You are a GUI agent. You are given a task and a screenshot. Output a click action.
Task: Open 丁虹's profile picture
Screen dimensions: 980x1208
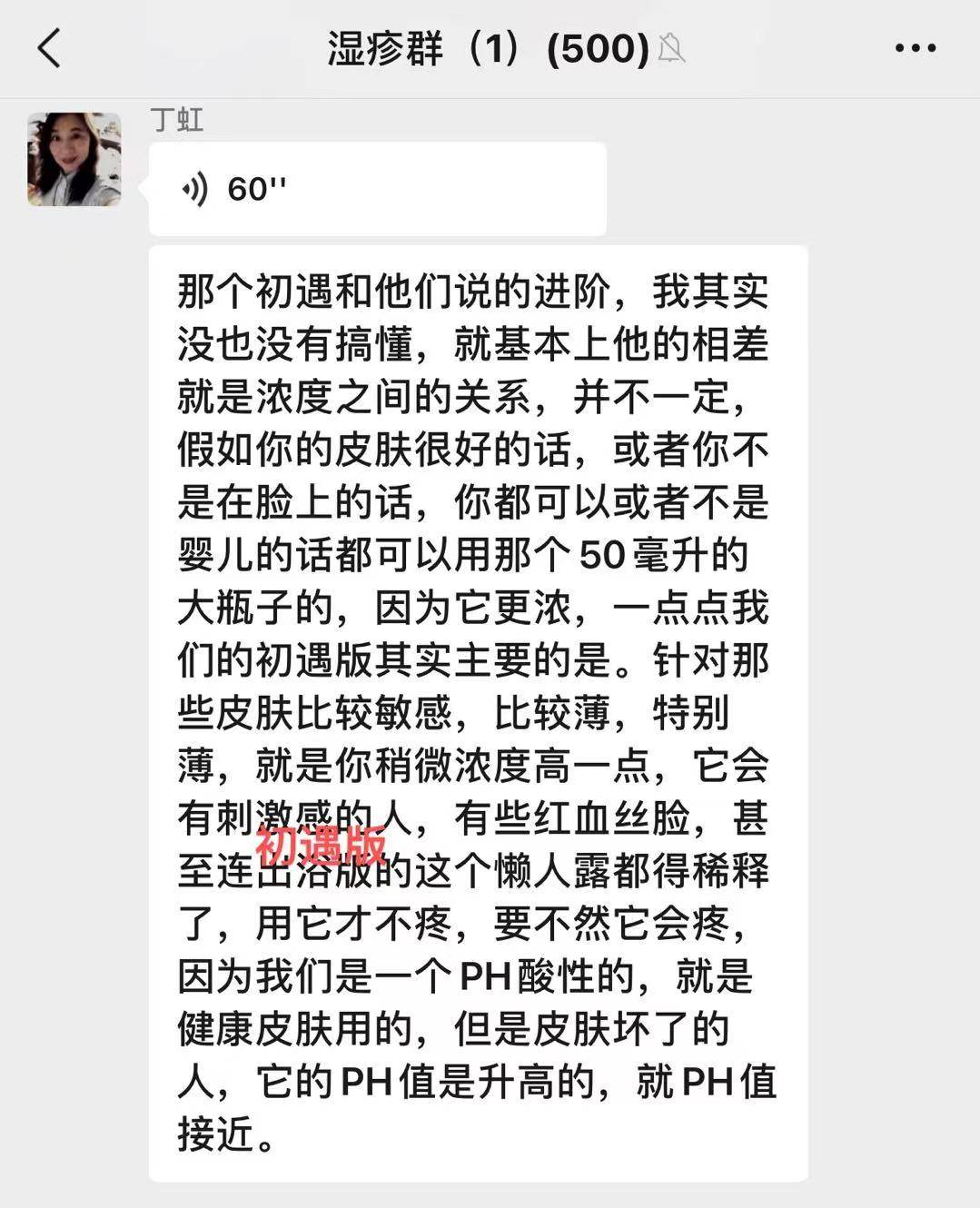point(74,159)
